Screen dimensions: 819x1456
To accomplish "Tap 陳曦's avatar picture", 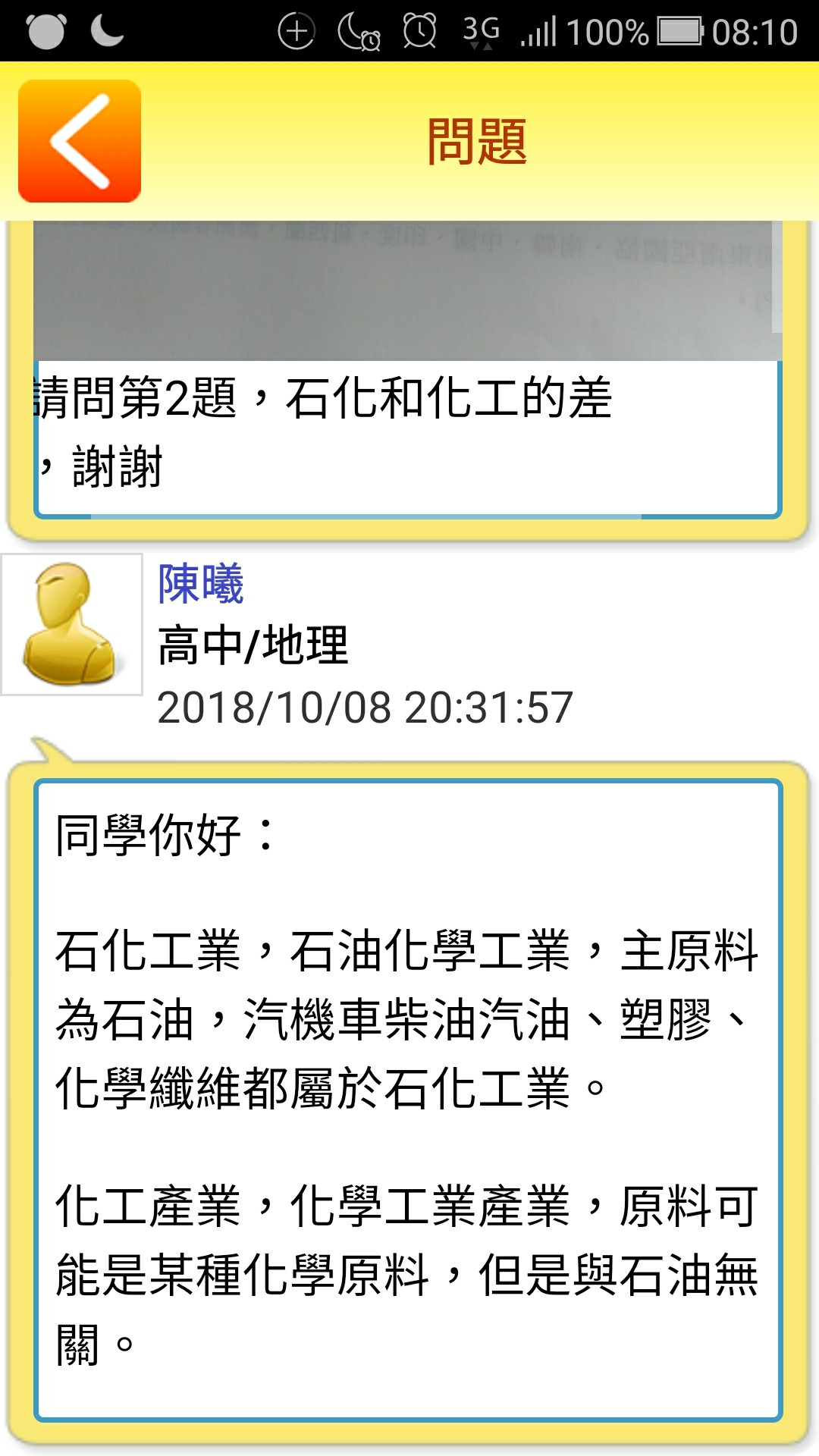I will pos(72,624).
